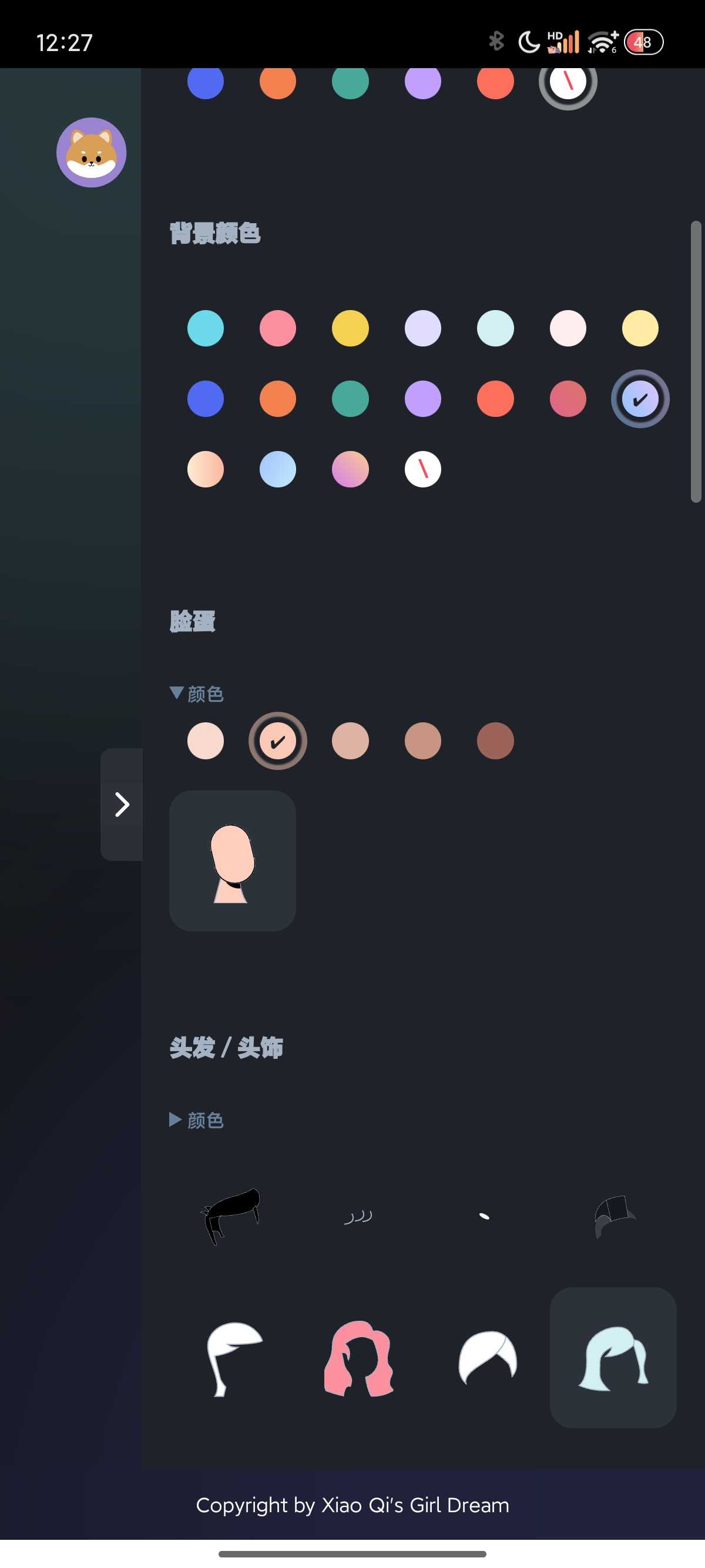Viewport: 705px width, 1568px height.
Task: Collapse the face 颜色 color section
Action: click(x=196, y=694)
